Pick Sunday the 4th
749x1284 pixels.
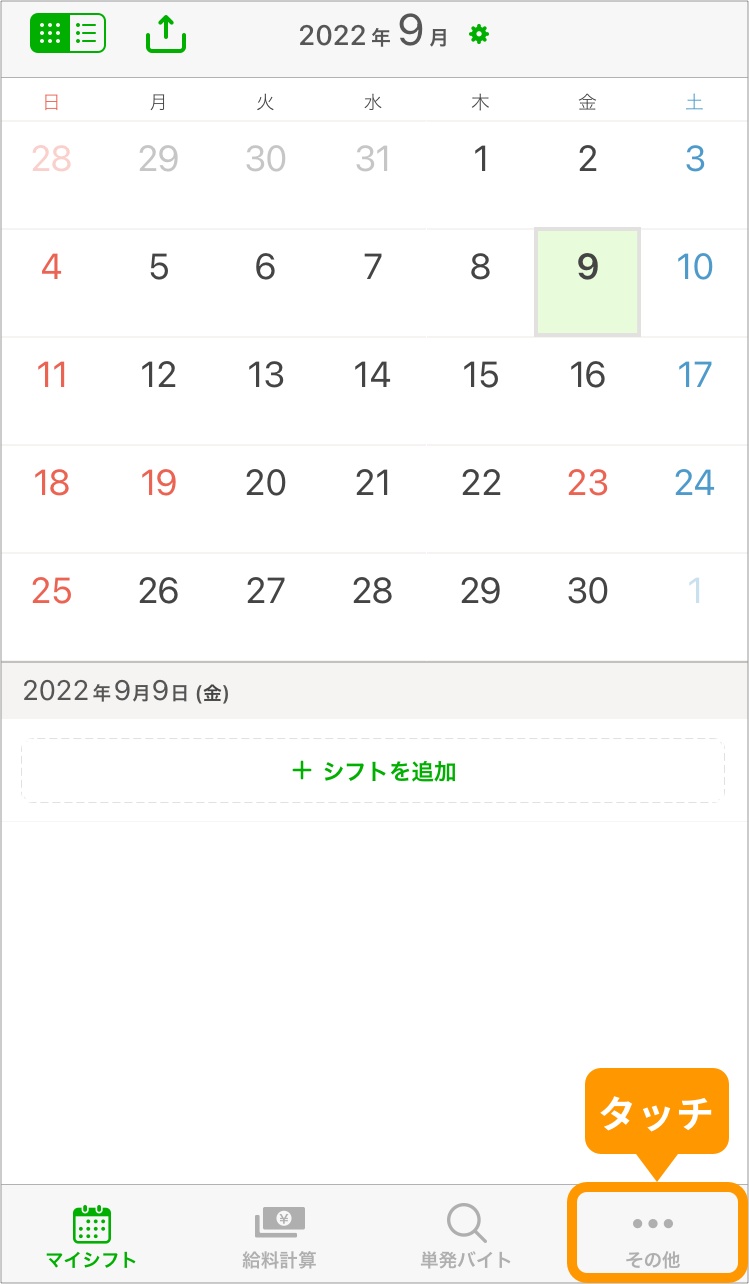coord(52,267)
